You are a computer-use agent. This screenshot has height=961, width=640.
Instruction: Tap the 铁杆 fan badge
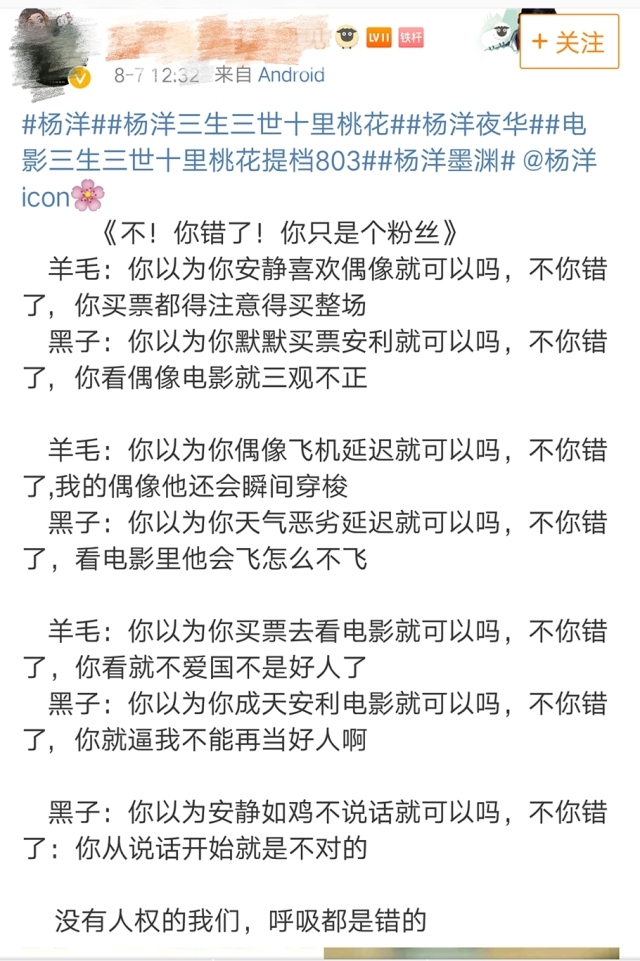[411, 36]
